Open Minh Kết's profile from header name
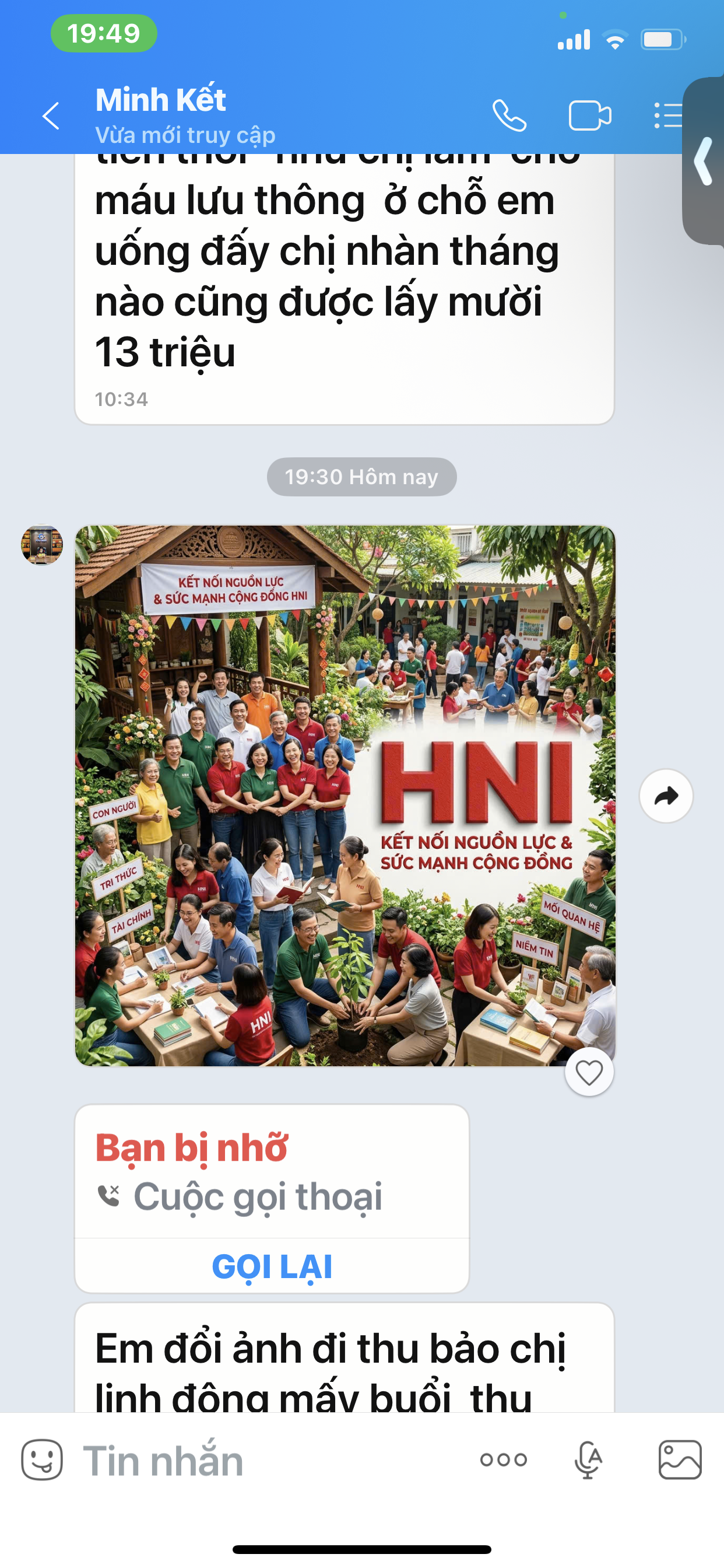This screenshot has width=724, height=1568. pos(161,100)
